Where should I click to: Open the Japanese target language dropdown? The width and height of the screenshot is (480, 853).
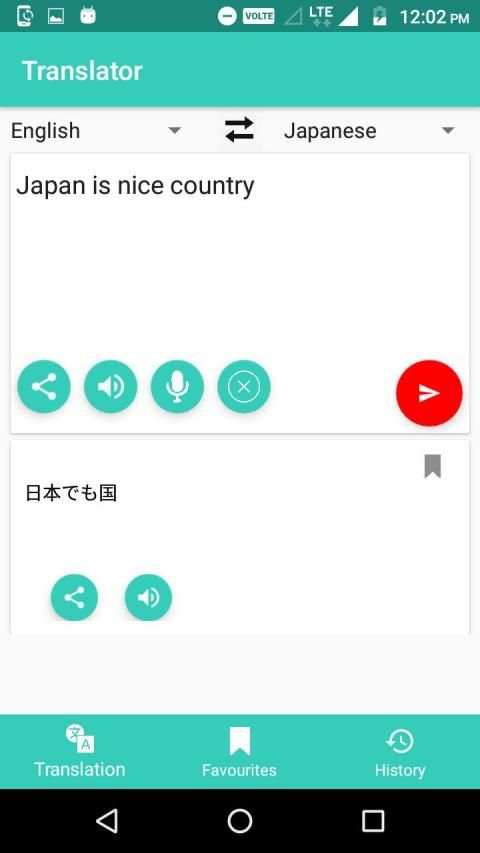(370, 131)
